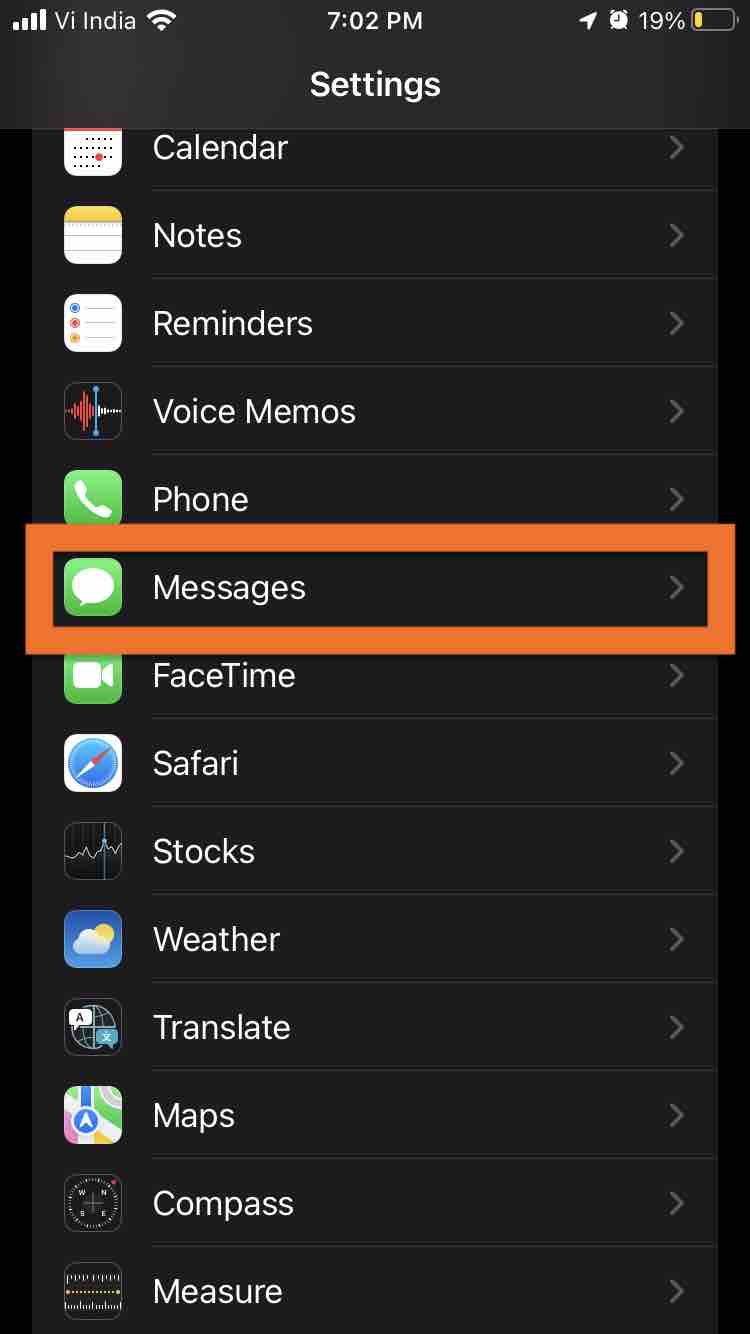Select the Reminders icon
This screenshot has width=750, height=1334.
[93, 323]
